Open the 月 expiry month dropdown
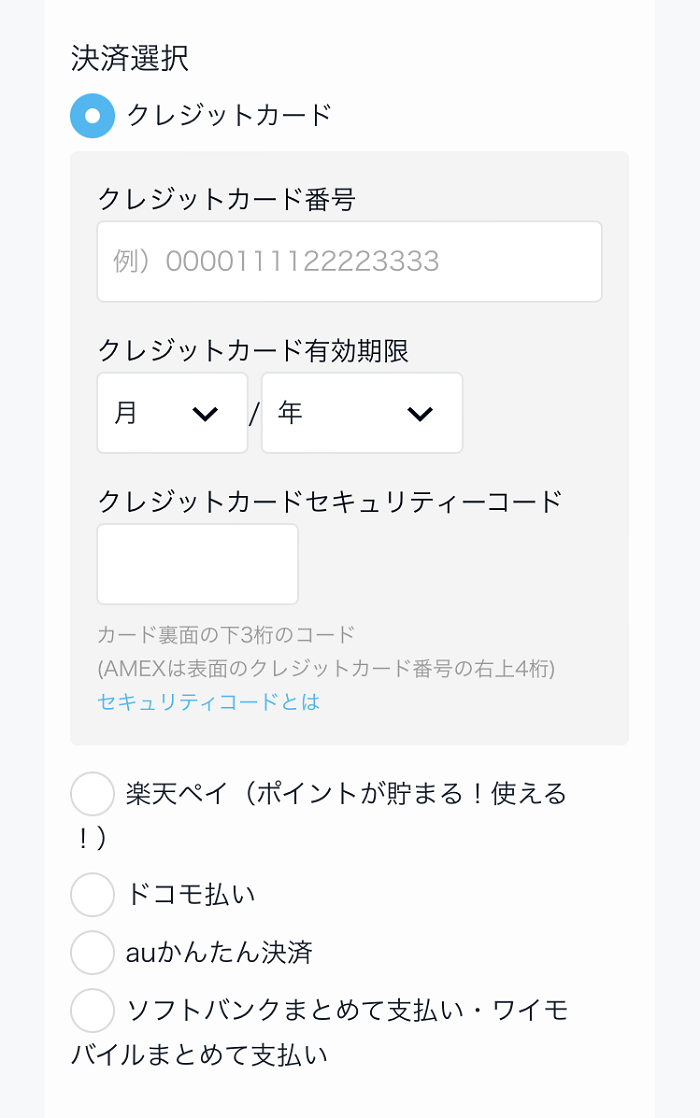This screenshot has height=1118, width=700. coord(172,413)
